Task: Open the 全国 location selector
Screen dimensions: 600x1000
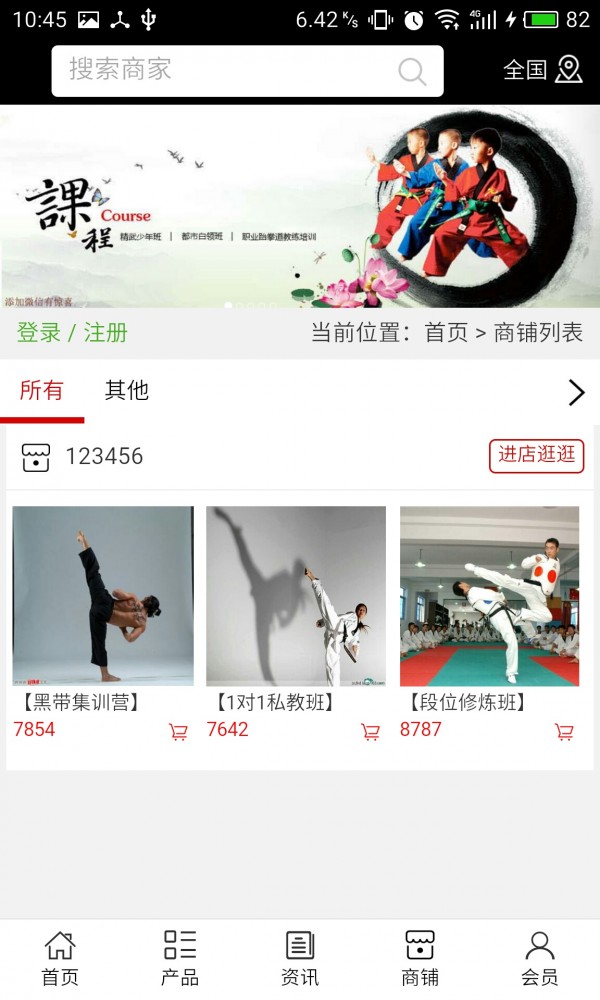Action: (x=542, y=69)
